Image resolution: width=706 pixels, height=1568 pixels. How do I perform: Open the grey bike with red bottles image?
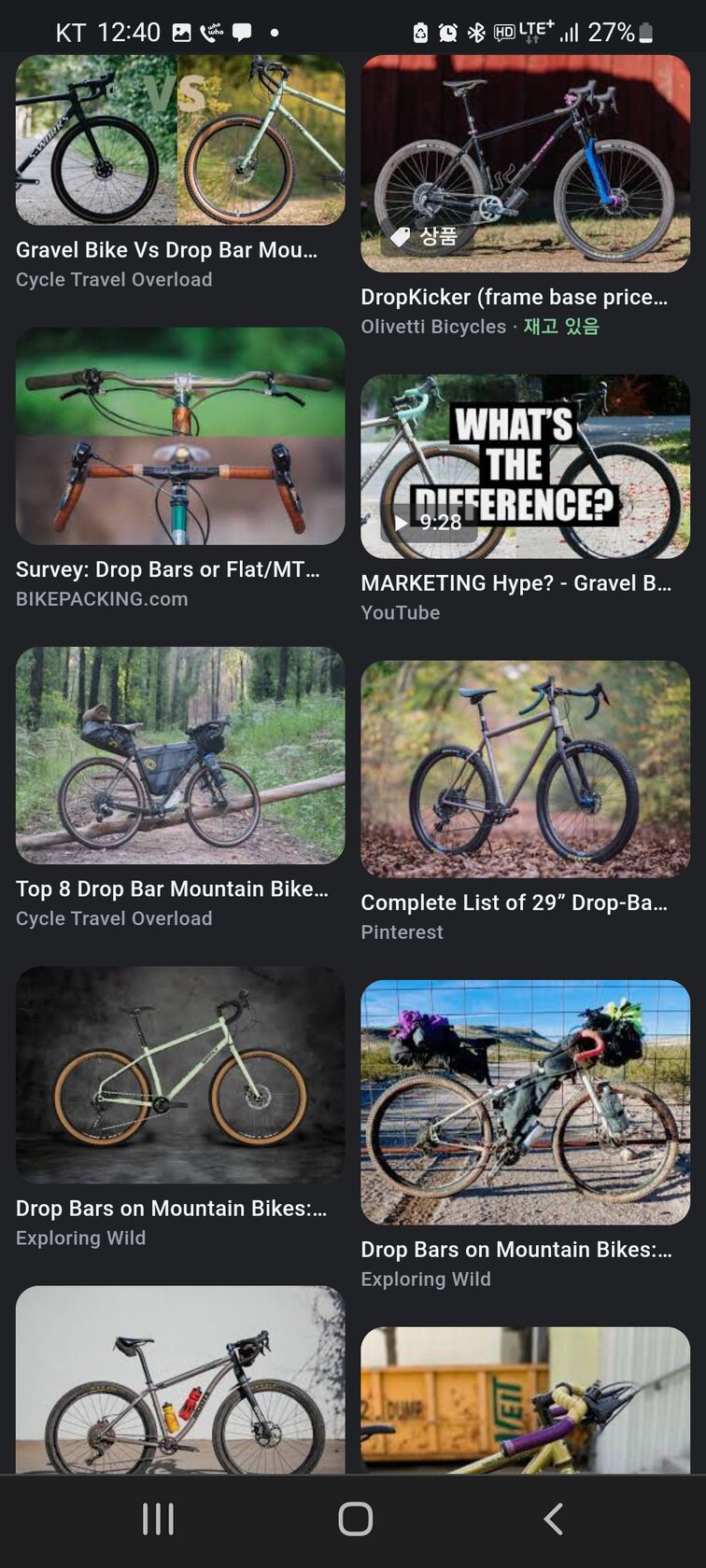[180, 1379]
